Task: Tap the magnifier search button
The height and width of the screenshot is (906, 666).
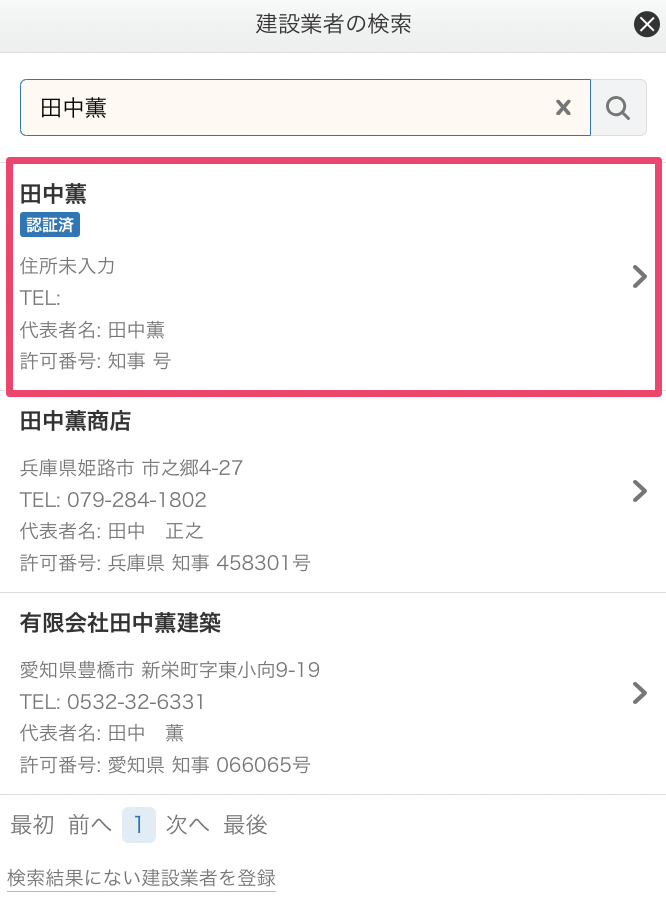Action: pyautogui.click(x=618, y=108)
